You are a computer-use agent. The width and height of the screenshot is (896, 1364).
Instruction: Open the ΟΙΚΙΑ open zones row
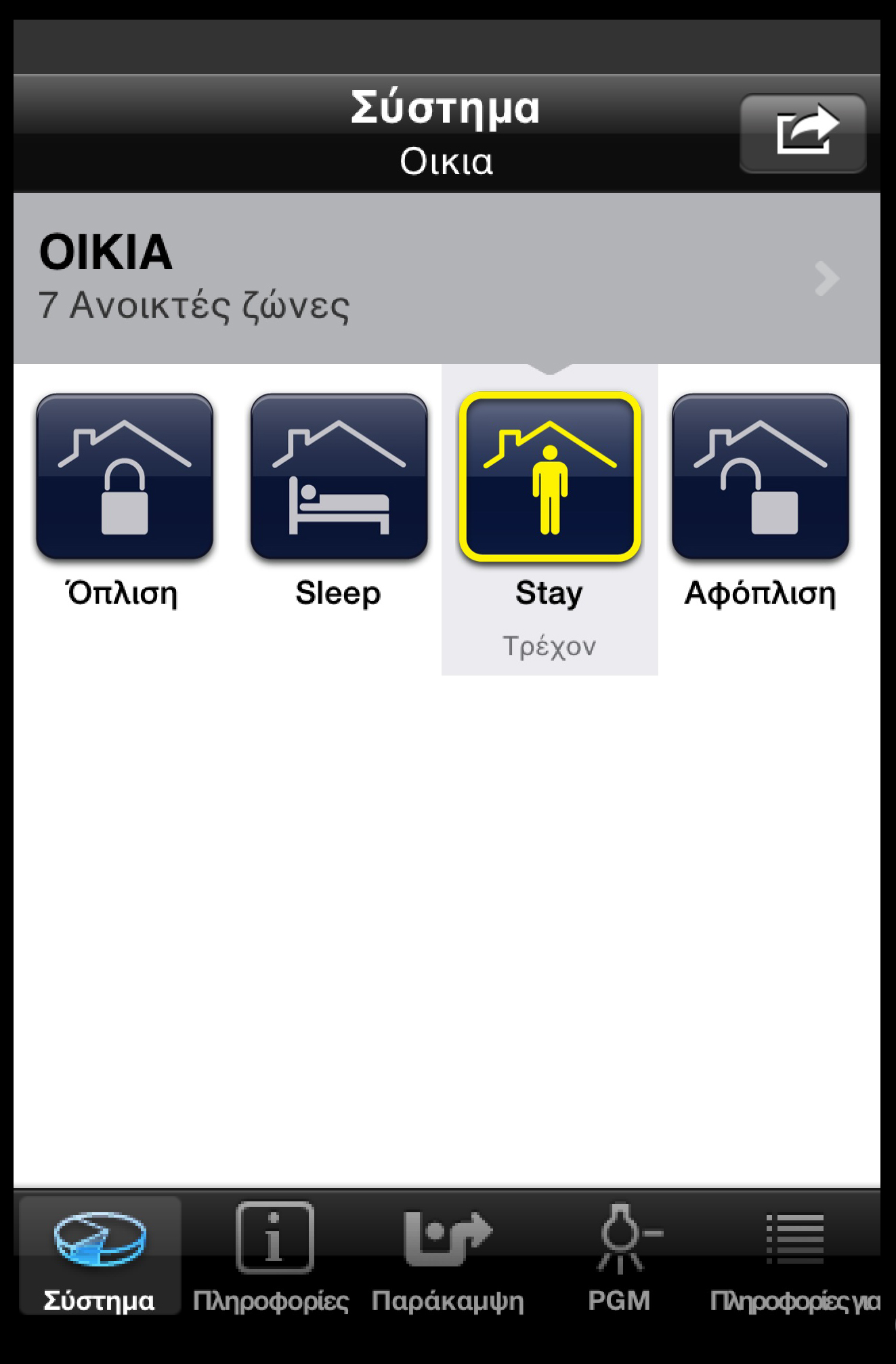(447, 278)
